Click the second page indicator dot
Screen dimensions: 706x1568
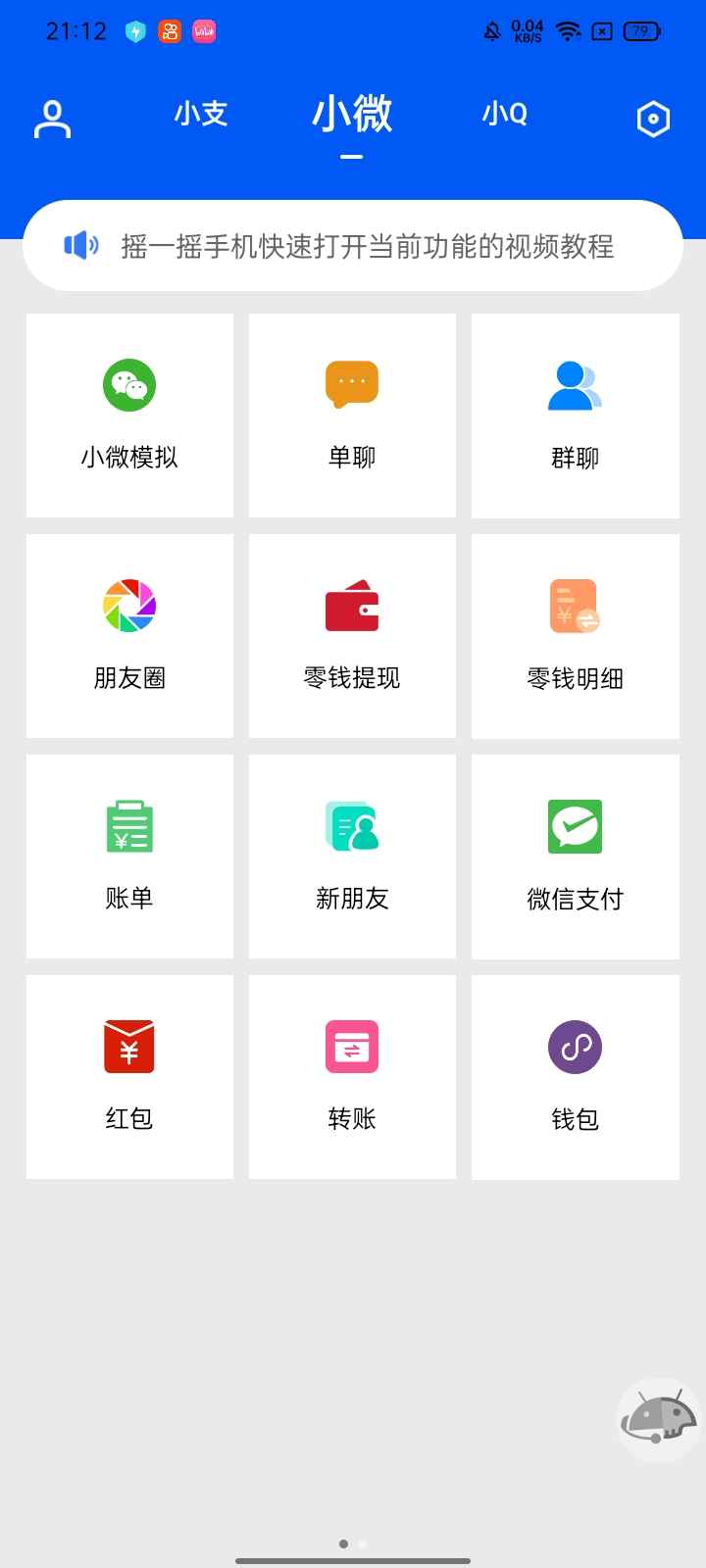click(363, 1543)
